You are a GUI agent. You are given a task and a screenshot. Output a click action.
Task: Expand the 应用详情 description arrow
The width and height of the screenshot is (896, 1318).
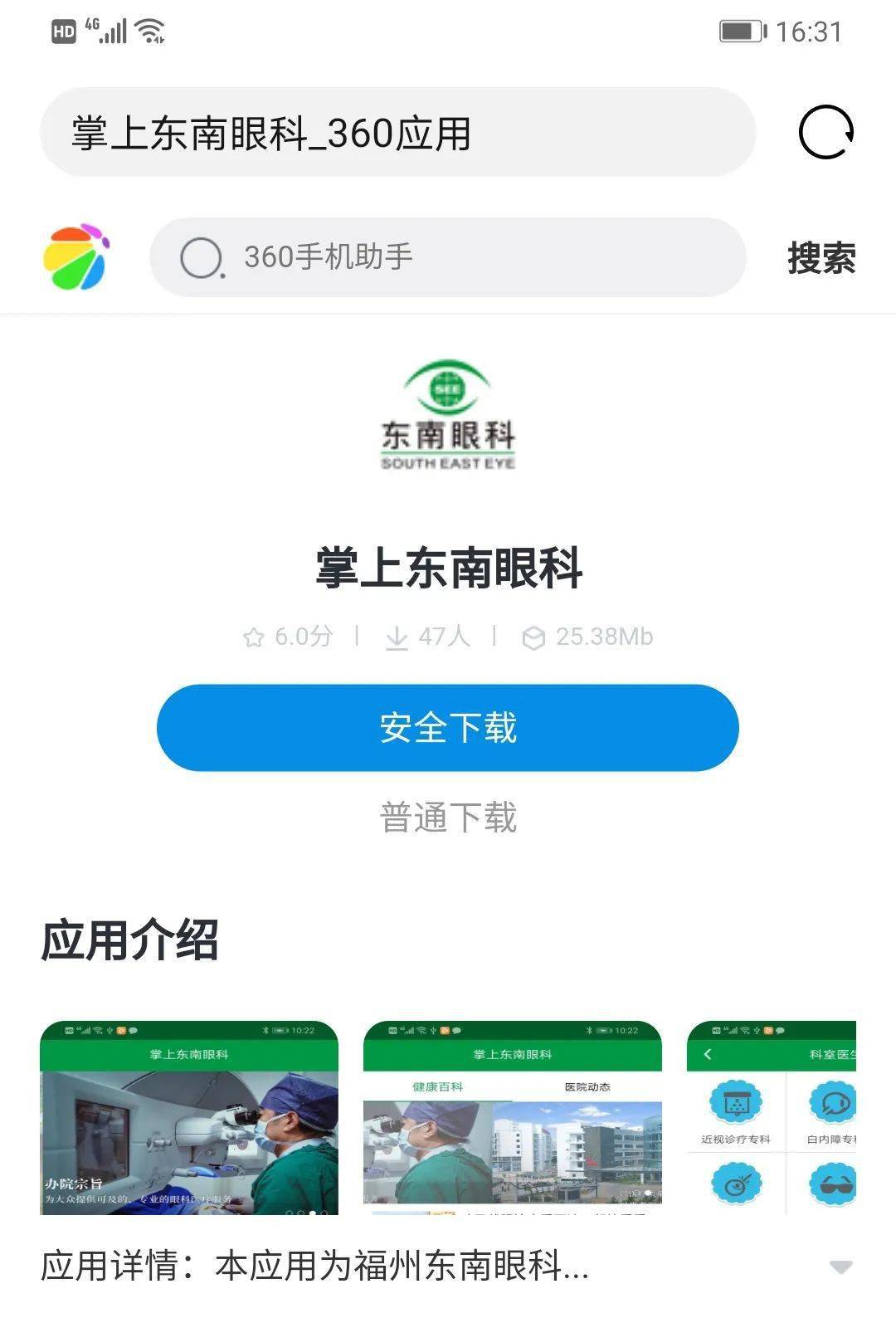(840, 1267)
